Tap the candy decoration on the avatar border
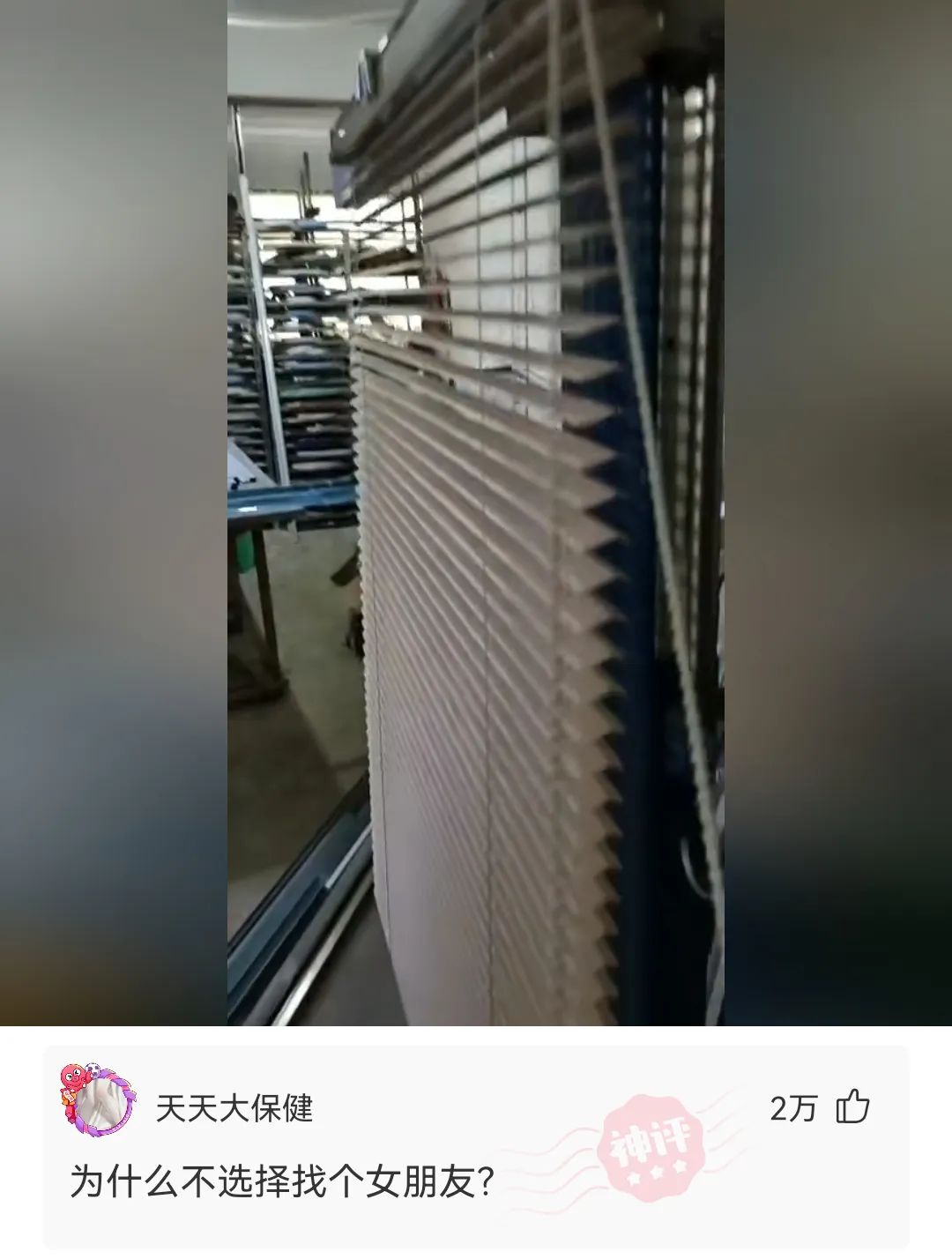952x1259 pixels. (68, 1098)
